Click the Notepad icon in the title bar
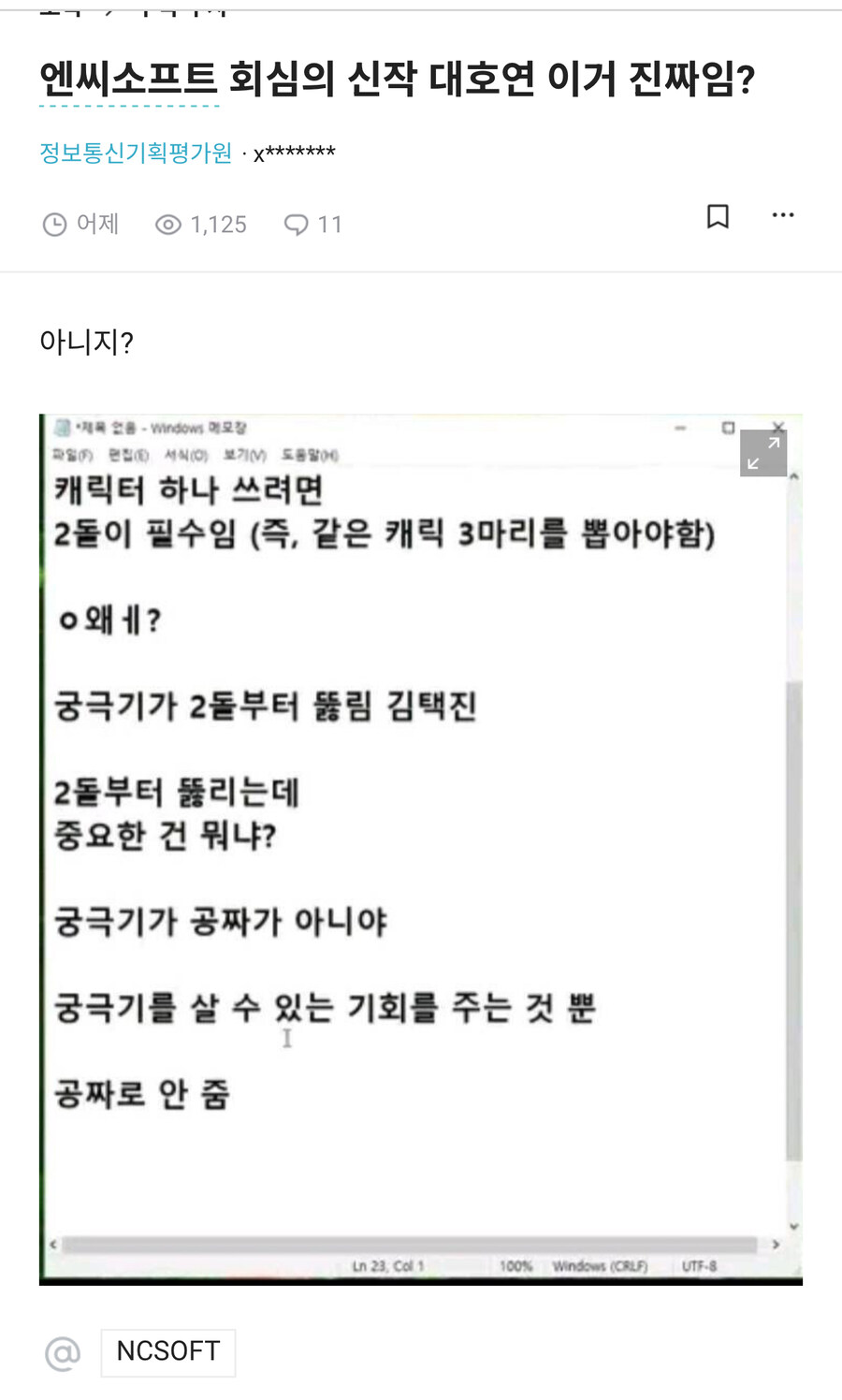 pos(64,427)
